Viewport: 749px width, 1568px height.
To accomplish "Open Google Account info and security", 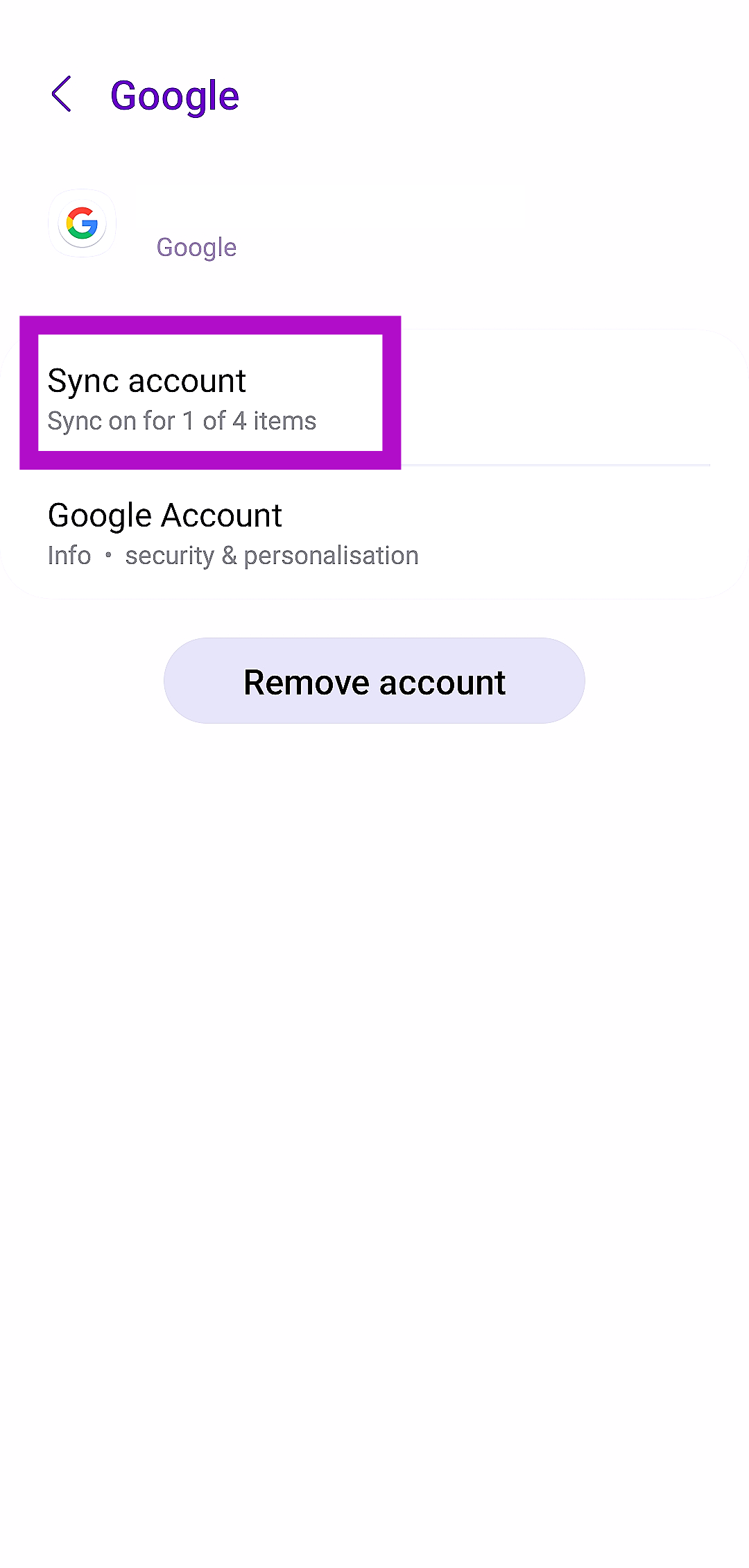I will click(233, 534).
